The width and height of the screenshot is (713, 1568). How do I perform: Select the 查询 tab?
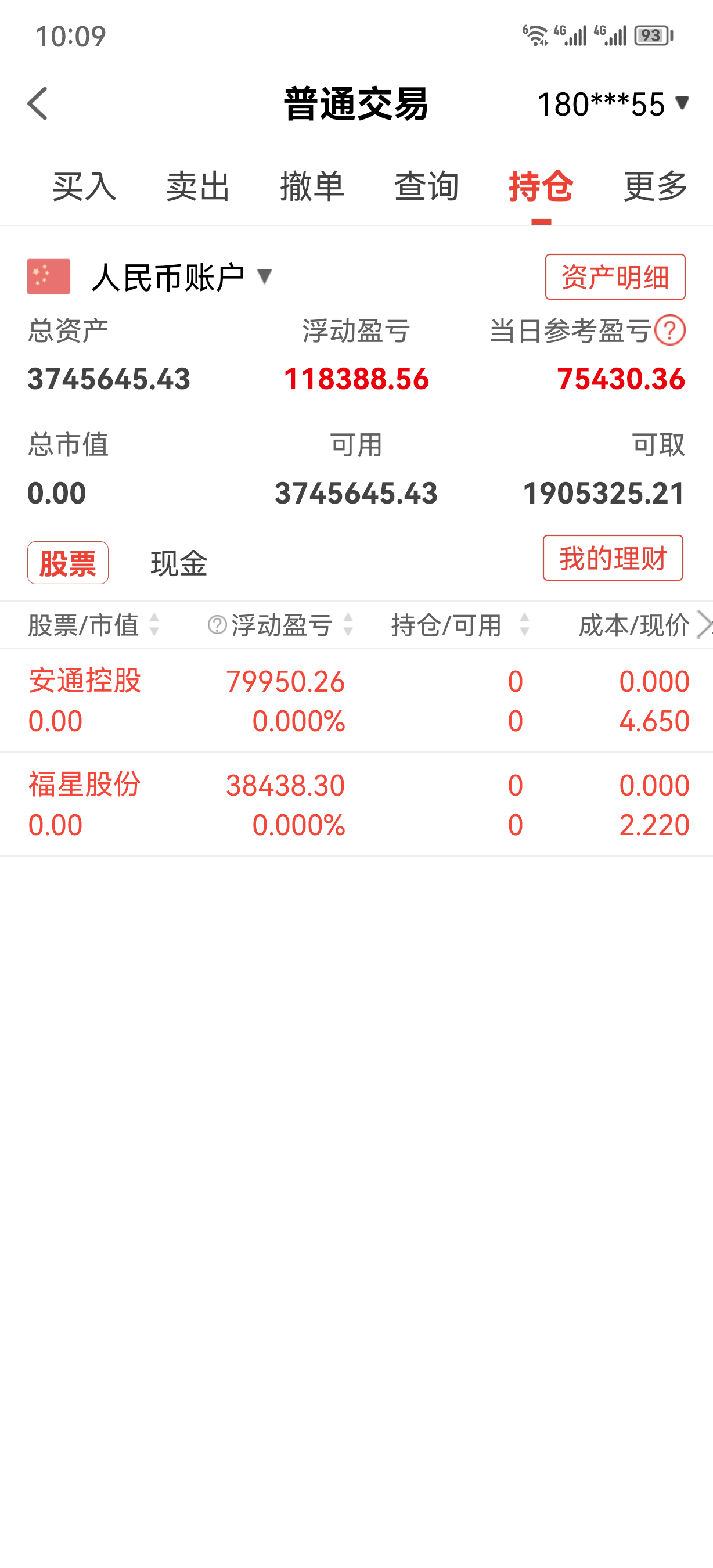pos(426,186)
